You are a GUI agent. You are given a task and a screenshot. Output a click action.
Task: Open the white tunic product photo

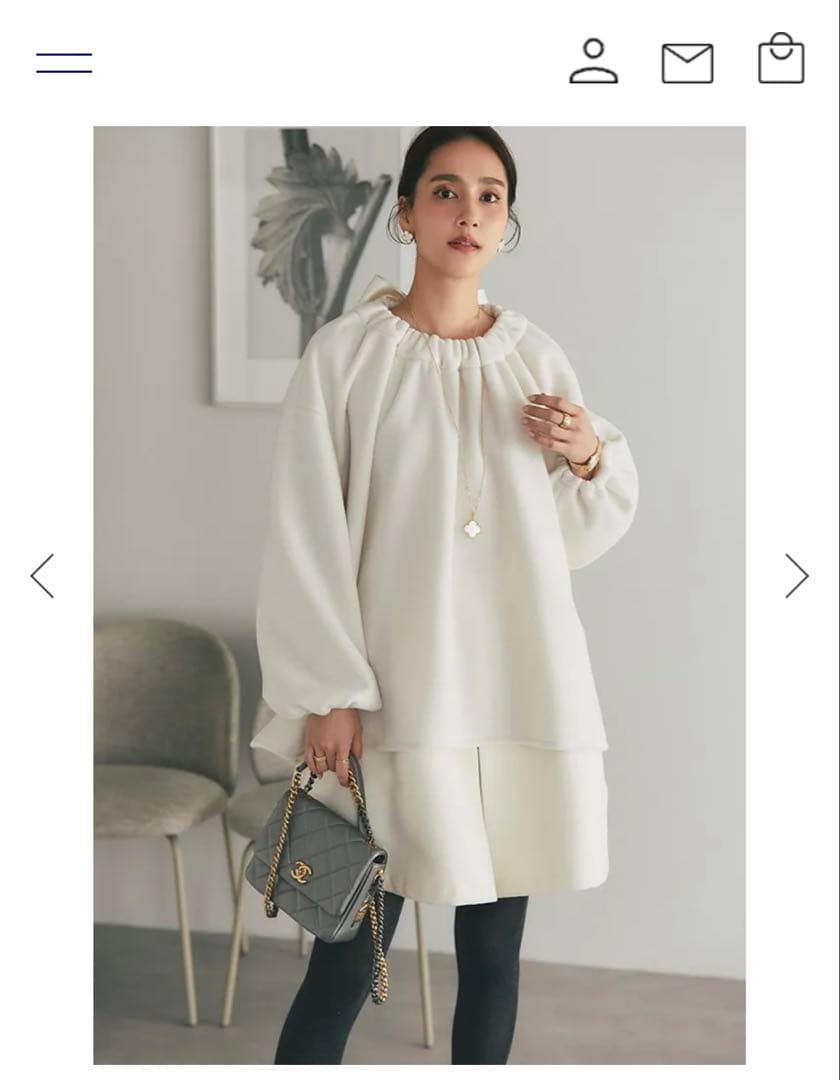pyautogui.click(x=419, y=594)
